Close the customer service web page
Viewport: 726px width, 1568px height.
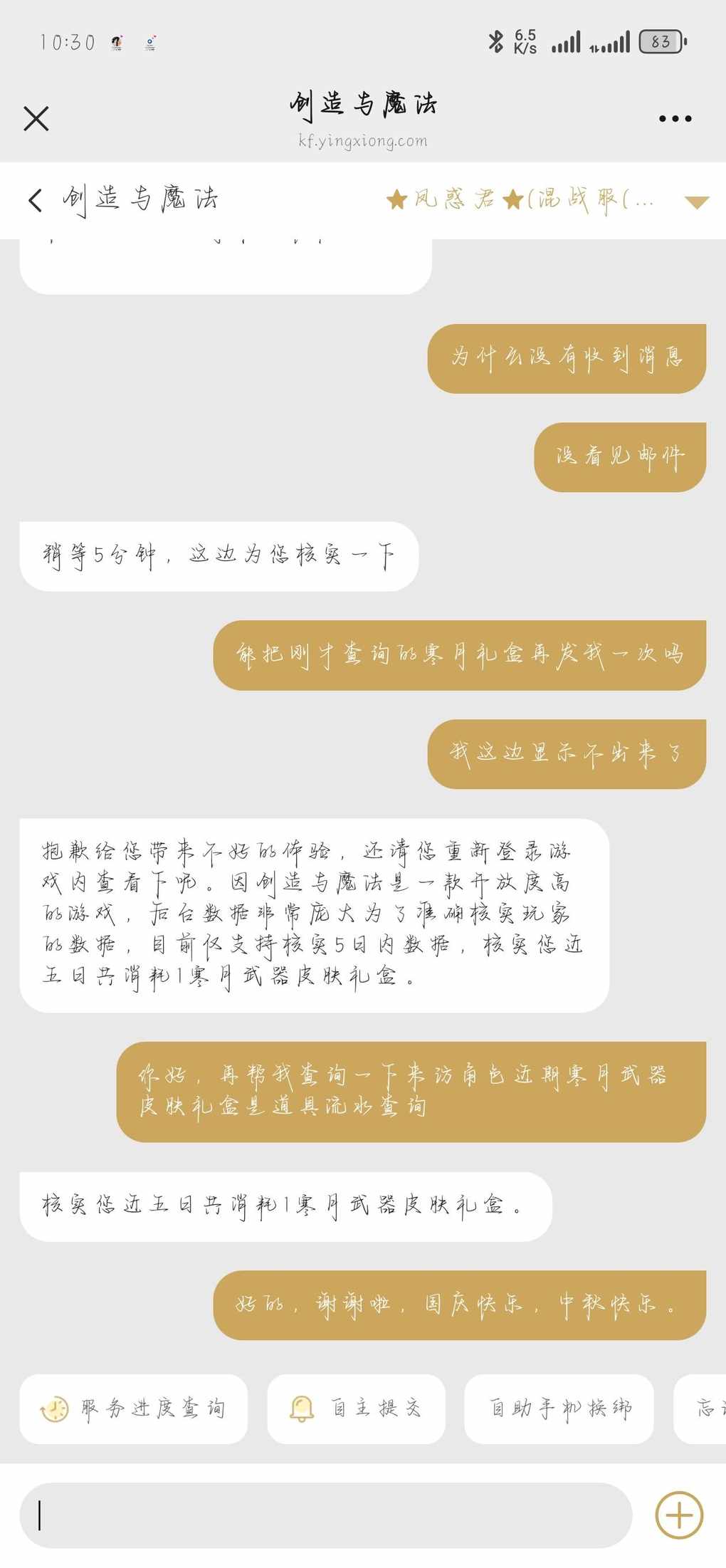[36, 118]
